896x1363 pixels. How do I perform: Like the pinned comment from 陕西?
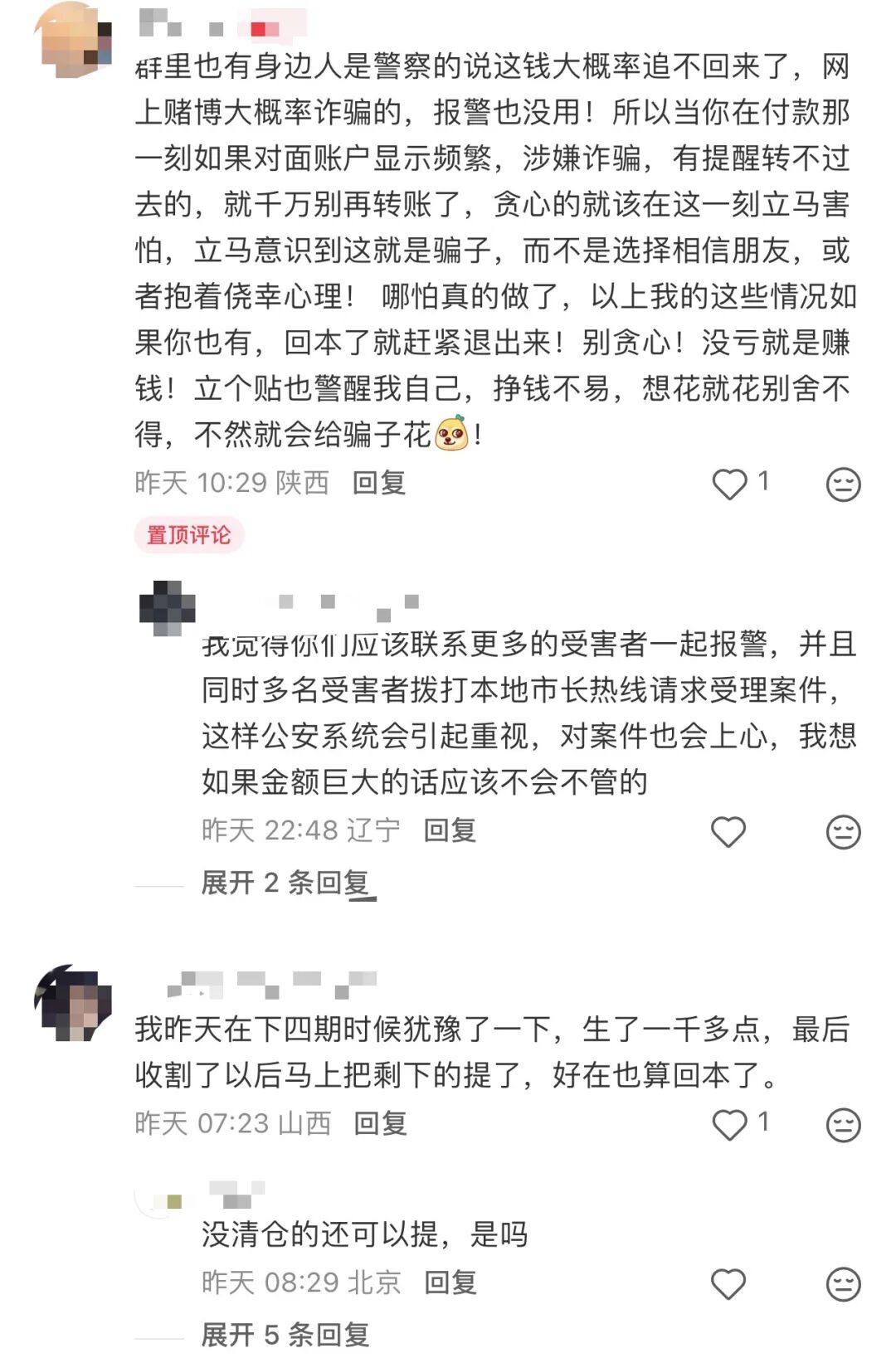click(730, 484)
